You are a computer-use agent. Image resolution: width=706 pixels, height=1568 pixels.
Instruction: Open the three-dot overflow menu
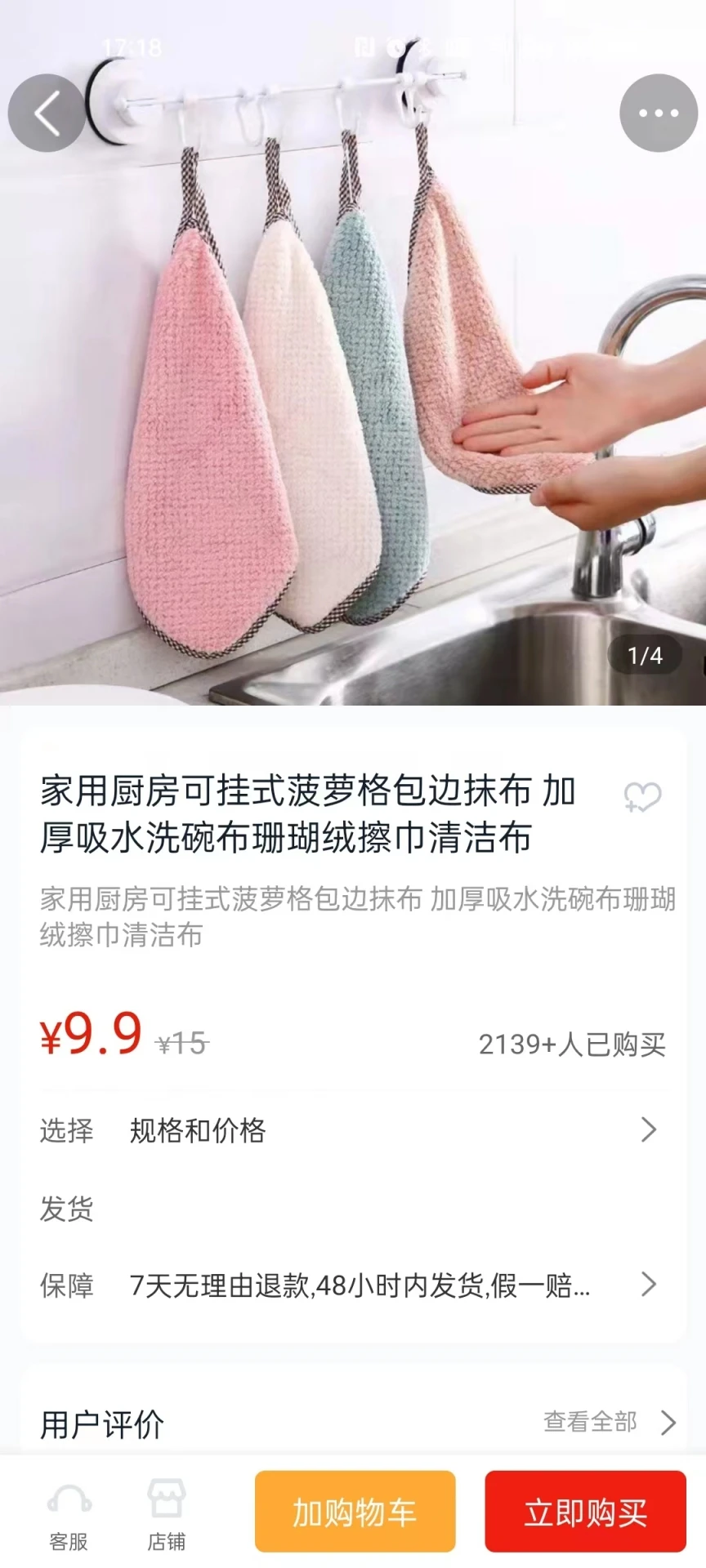tap(659, 113)
